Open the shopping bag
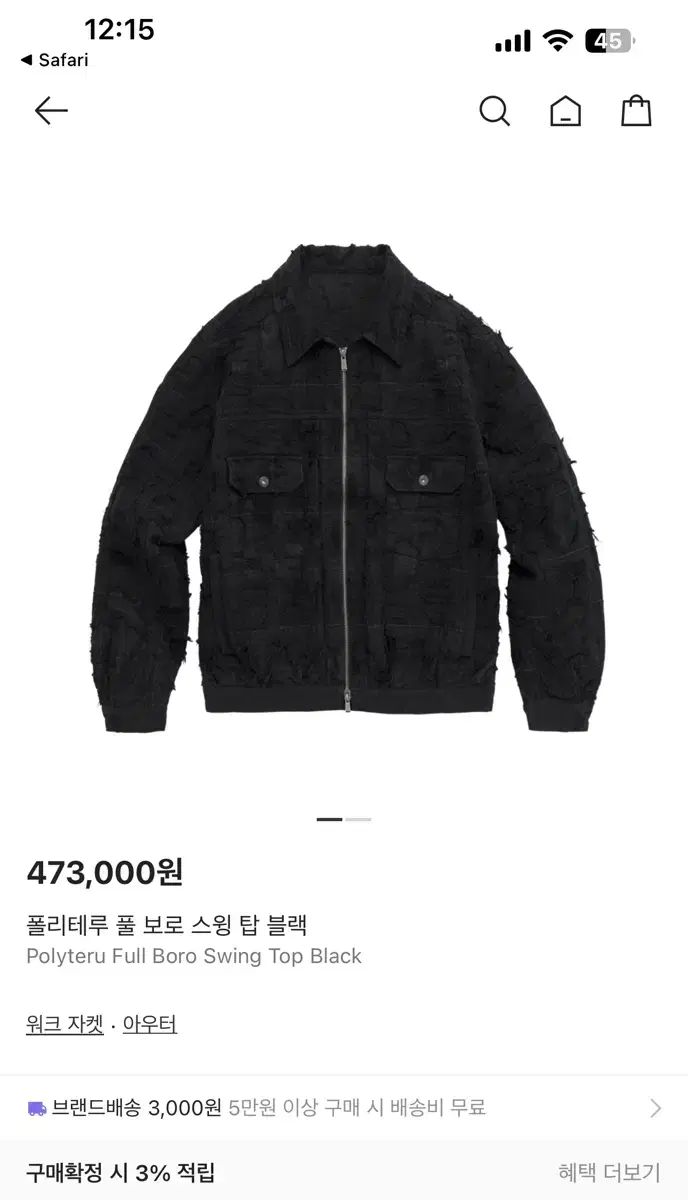This screenshot has width=688, height=1200. click(636, 110)
